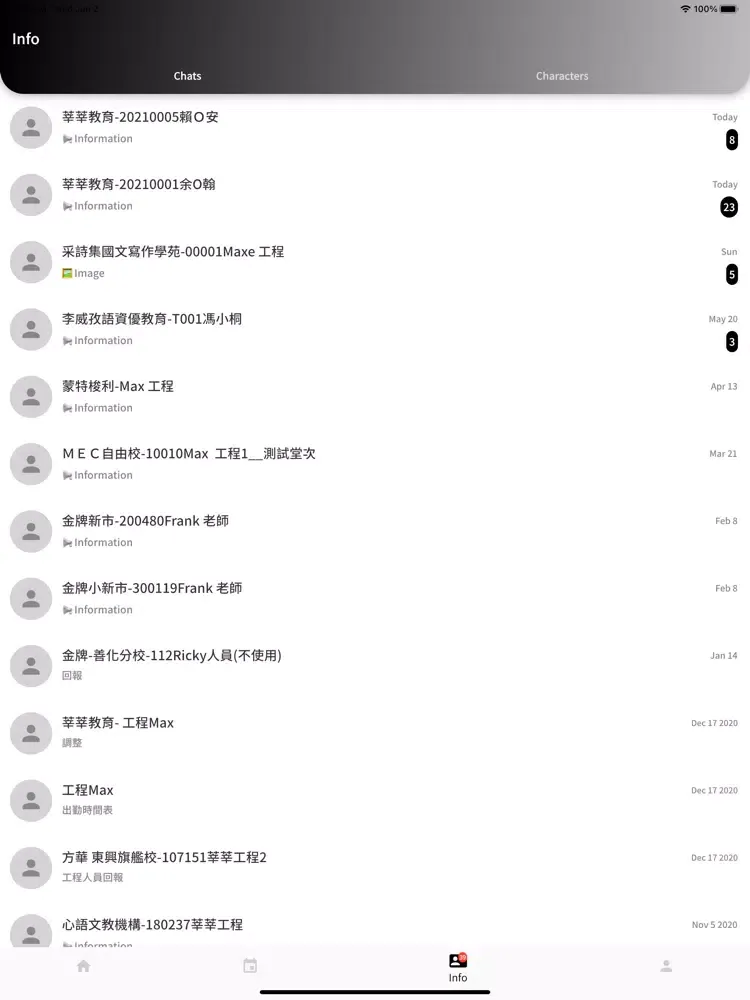Viewport: 750px width, 1000px height.
Task: Go to the home tab
Action: tap(83, 966)
